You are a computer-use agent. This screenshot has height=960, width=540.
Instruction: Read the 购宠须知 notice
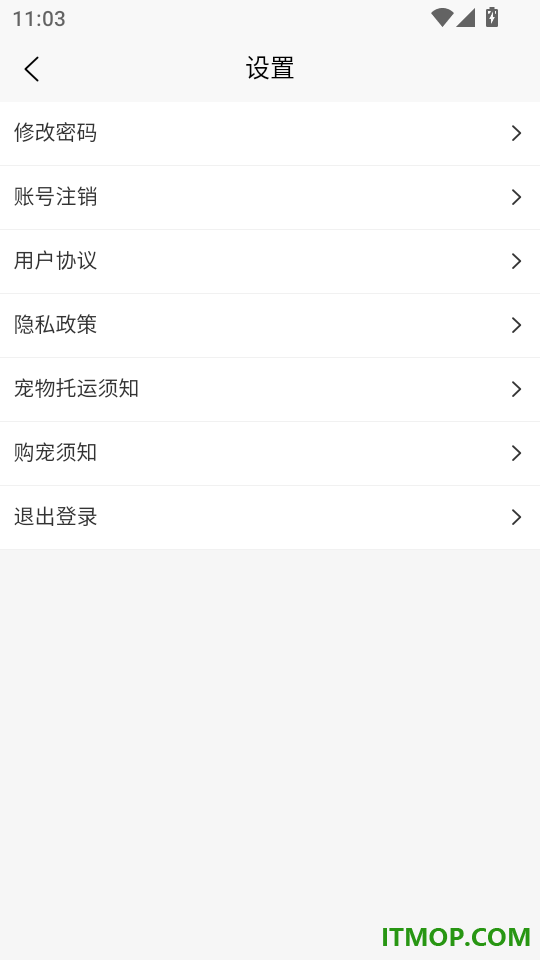270,454
